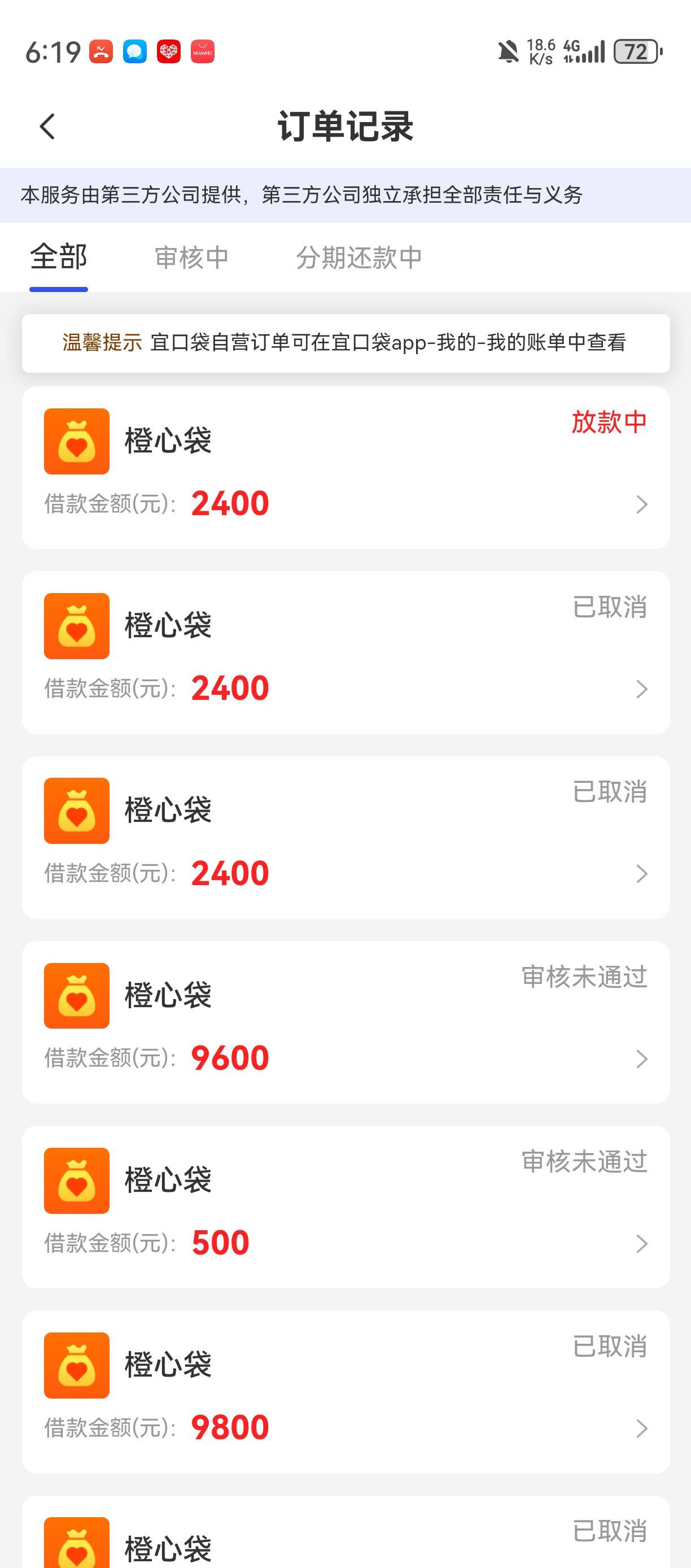Switch to the 审核中 tab
The width and height of the screenshot is (691, 1568).
[x=191, y=258]
